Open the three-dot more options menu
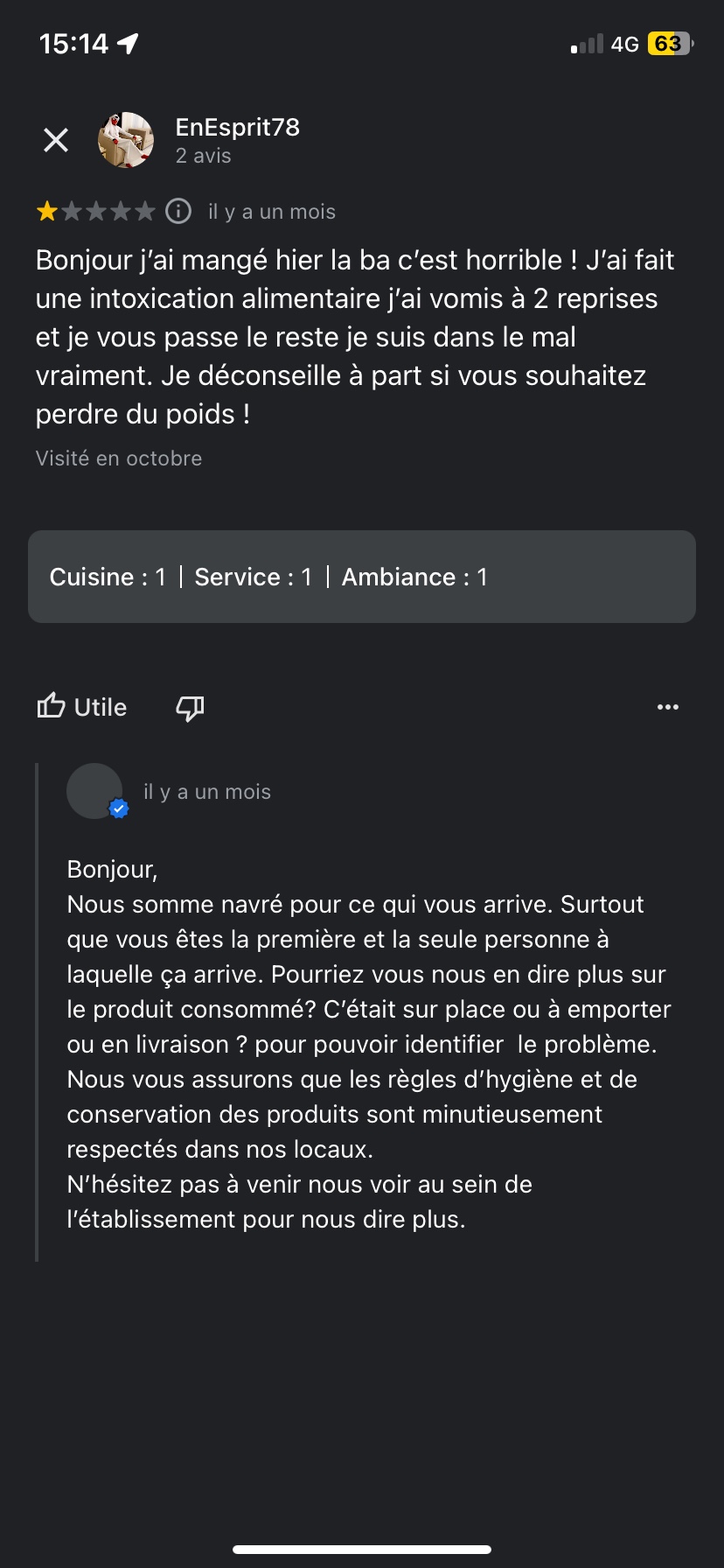 click(667, 707)
